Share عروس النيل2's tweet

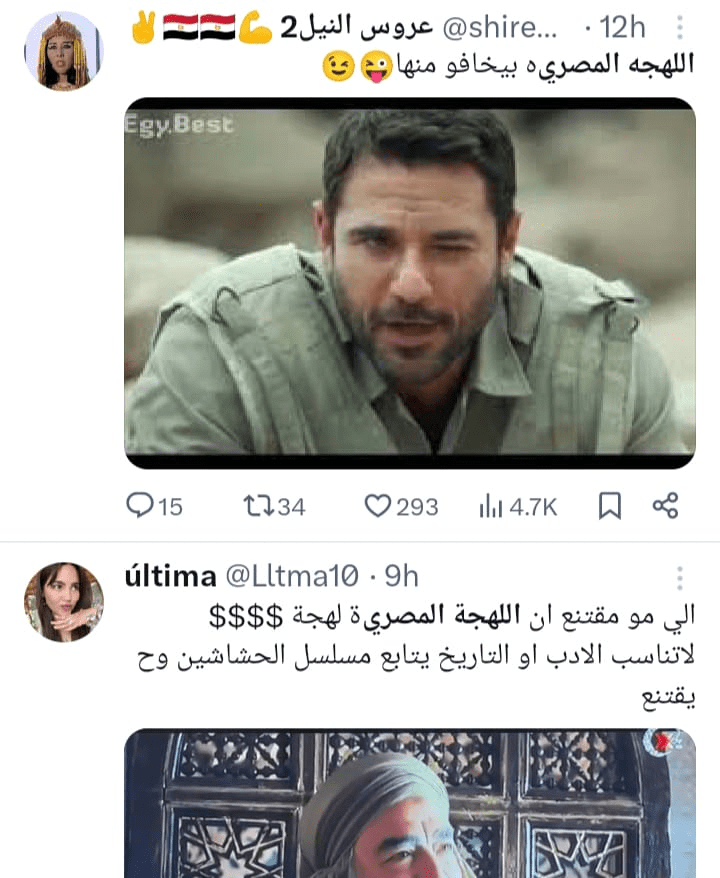666,507
